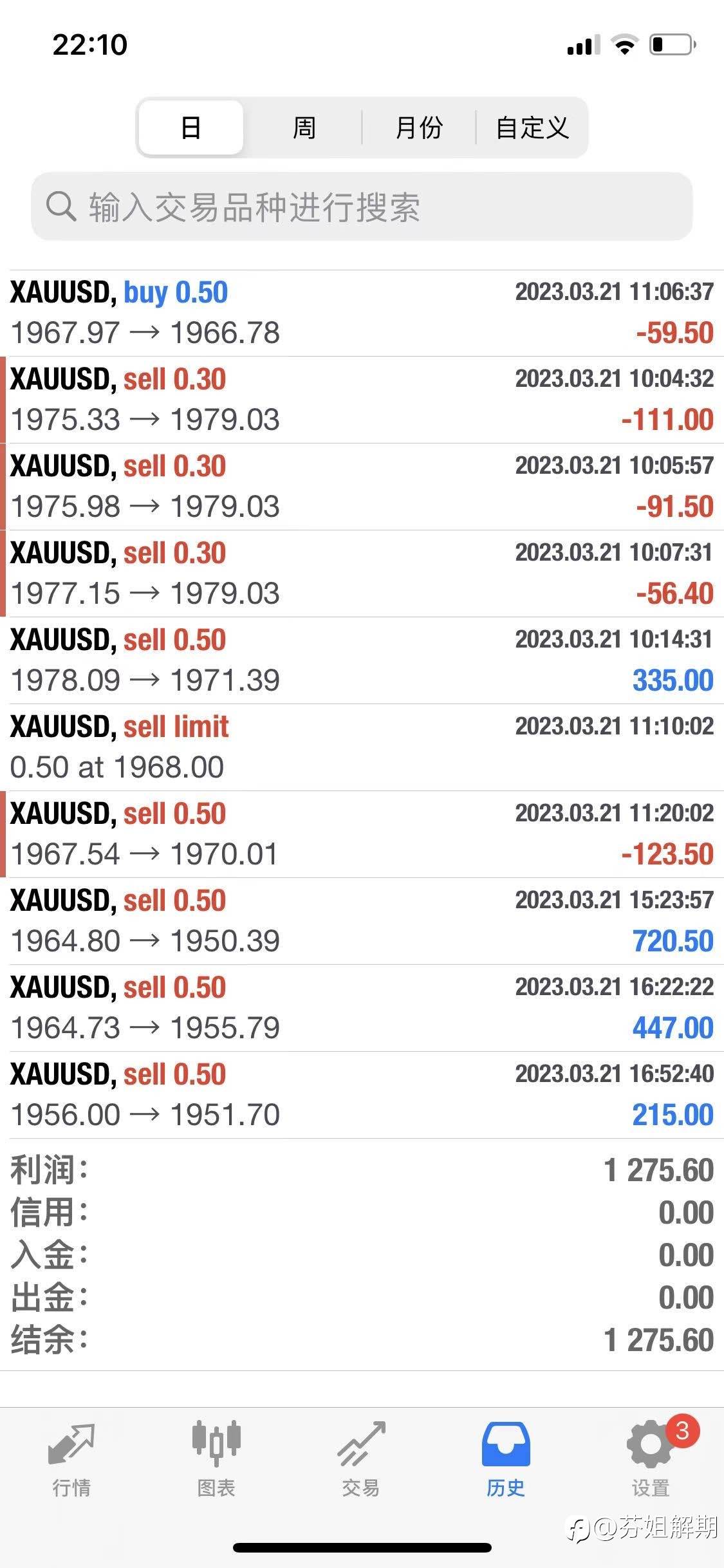
Task: Open the sell 0.30 trade at 1975.33
Action: [x=362, y=400]
